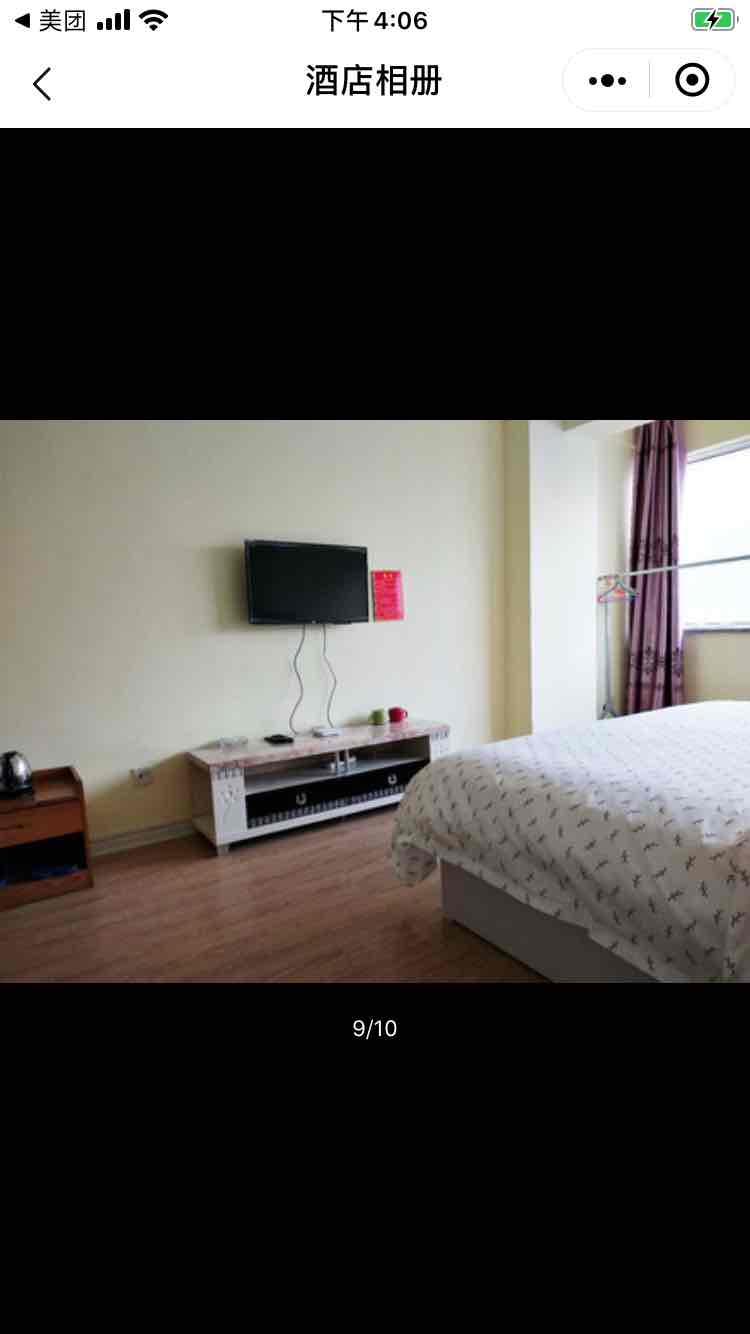The image size is (750, 1334).
Task: Close the mini program with the circle button
Action: tap(692, 81)
